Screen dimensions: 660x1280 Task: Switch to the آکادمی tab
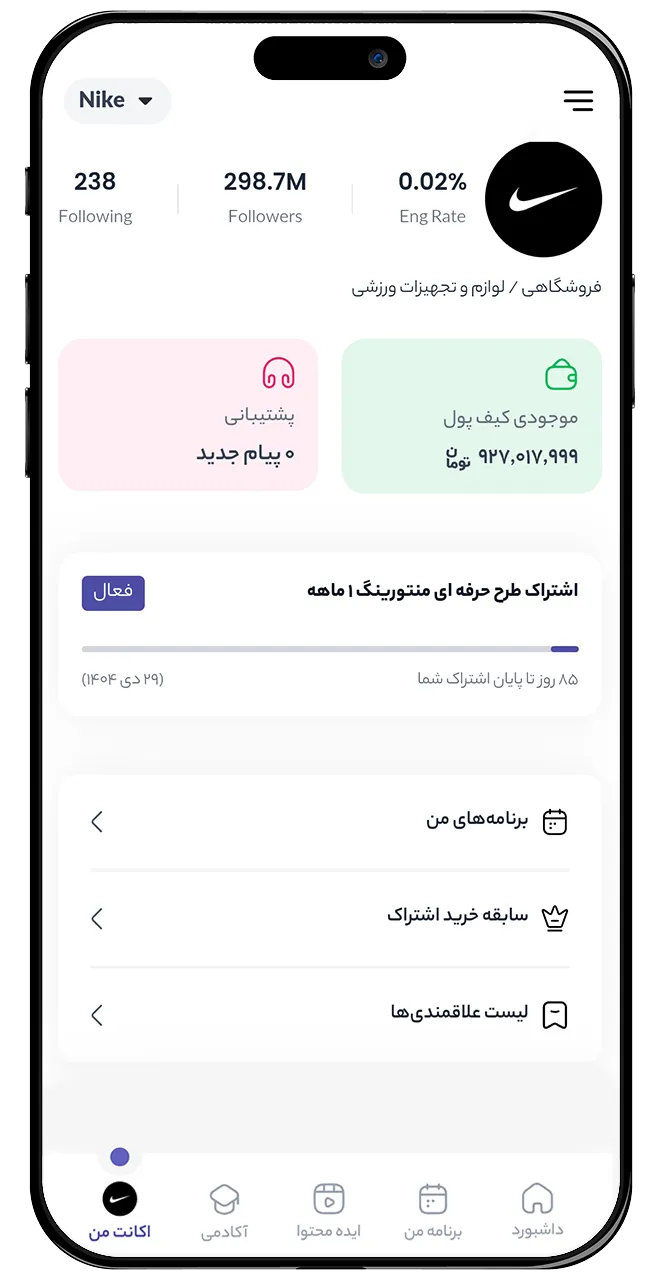coord(224,1210)
